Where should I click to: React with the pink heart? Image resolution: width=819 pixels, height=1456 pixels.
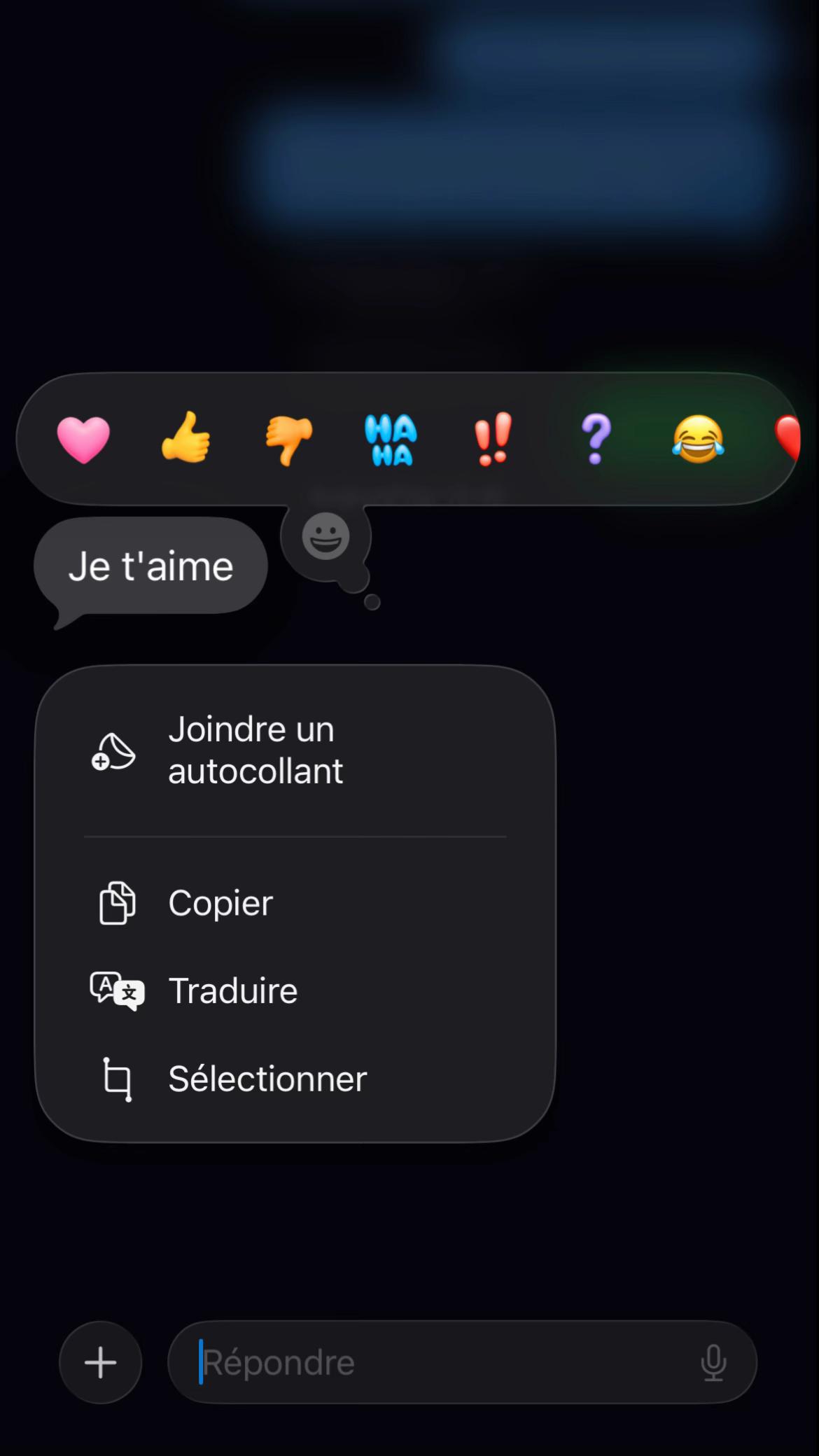click(x=83, y=440)
